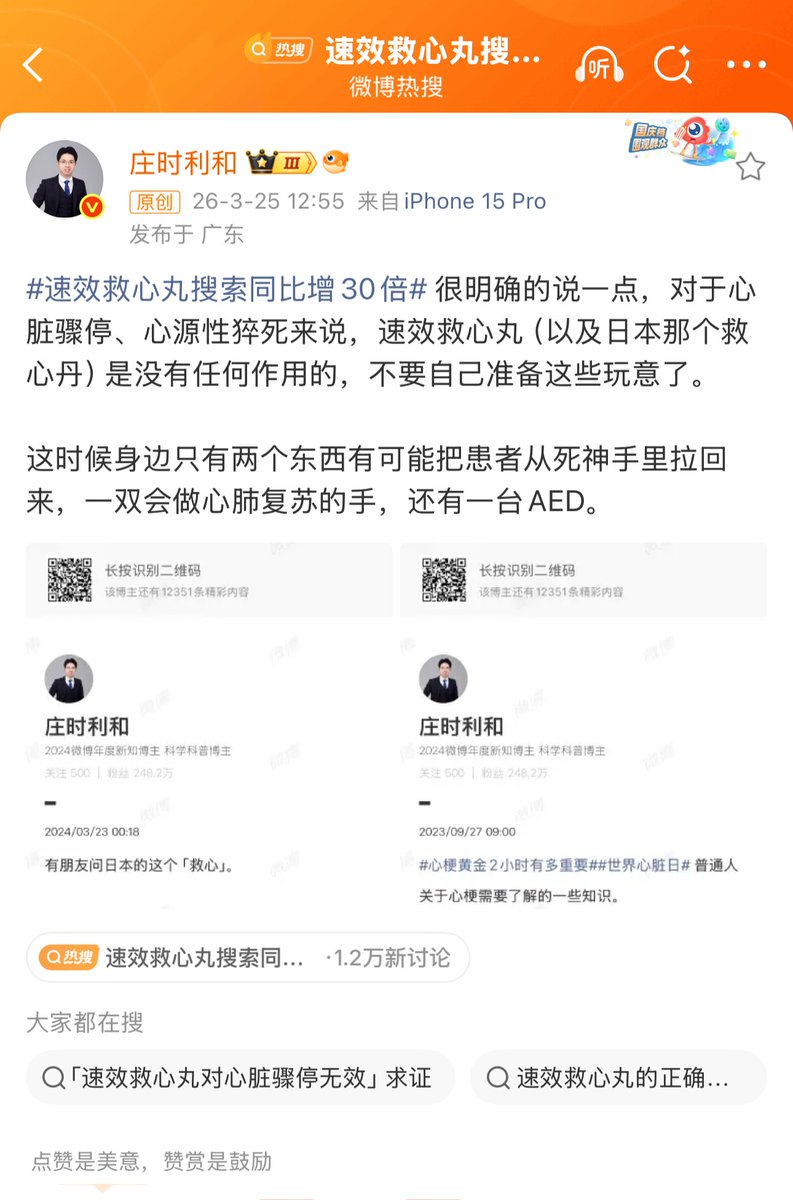
Task: Open the search icon in header
Action: tap(672, 66)
